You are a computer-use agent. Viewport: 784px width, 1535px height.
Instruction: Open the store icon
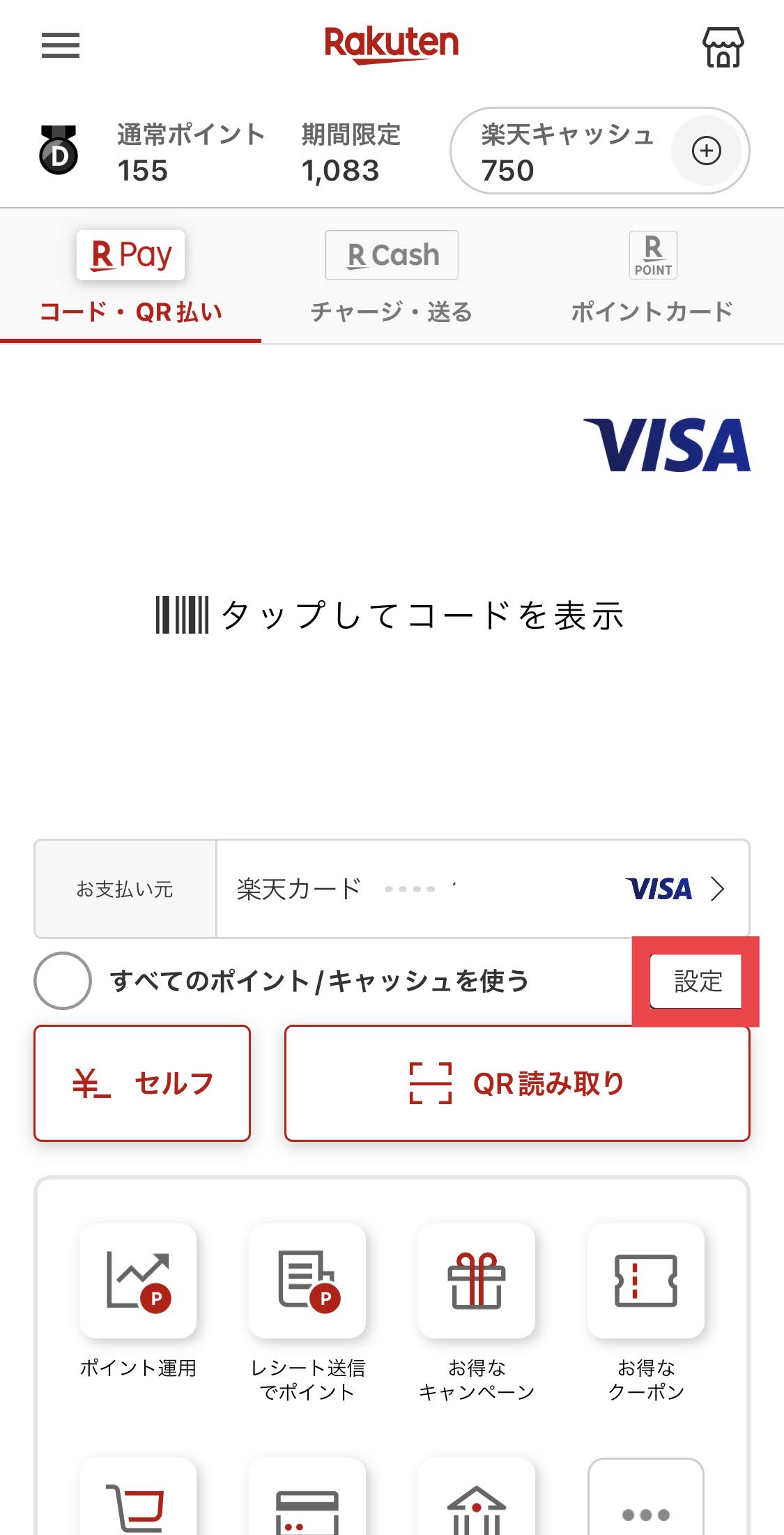[x=723, y=47]
